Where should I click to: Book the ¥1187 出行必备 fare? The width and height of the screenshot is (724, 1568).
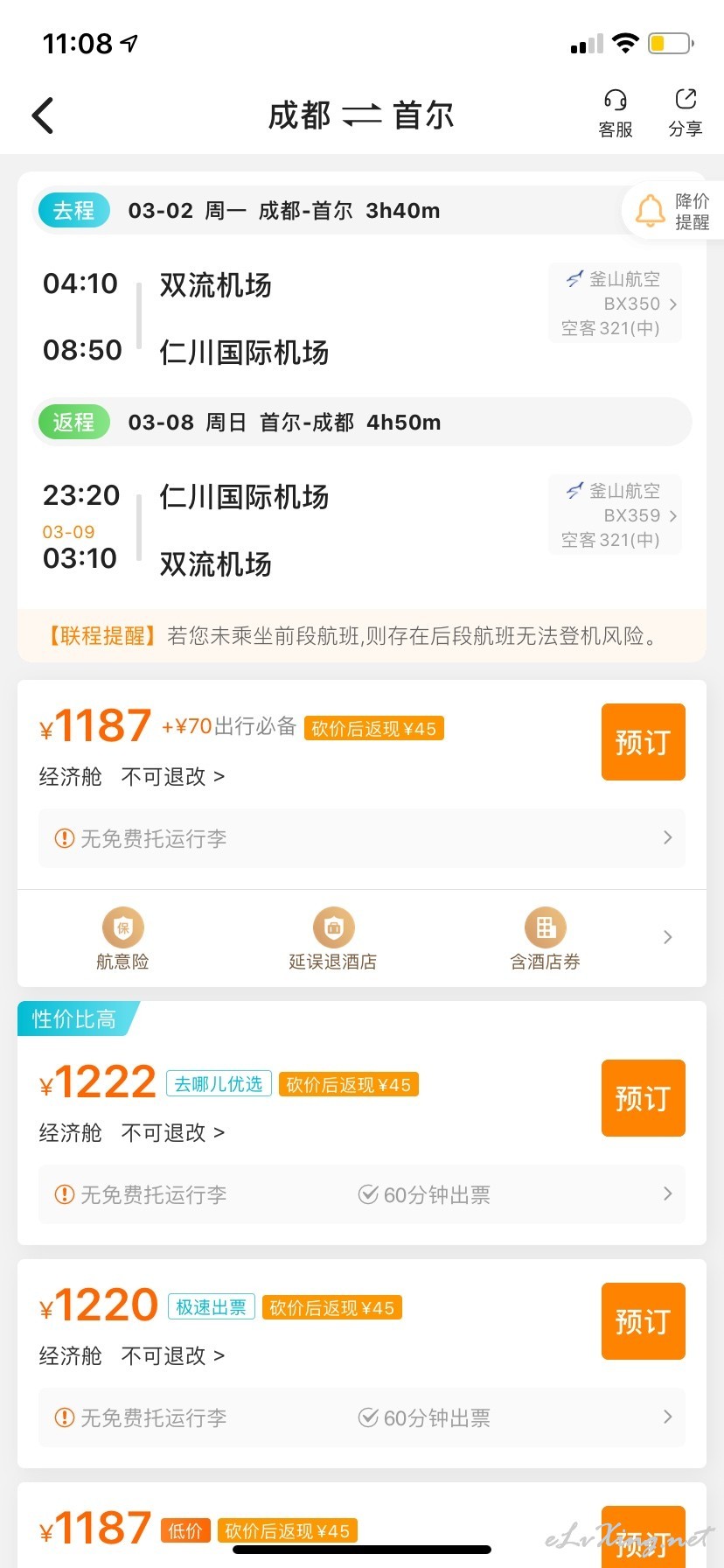[643, 742]
